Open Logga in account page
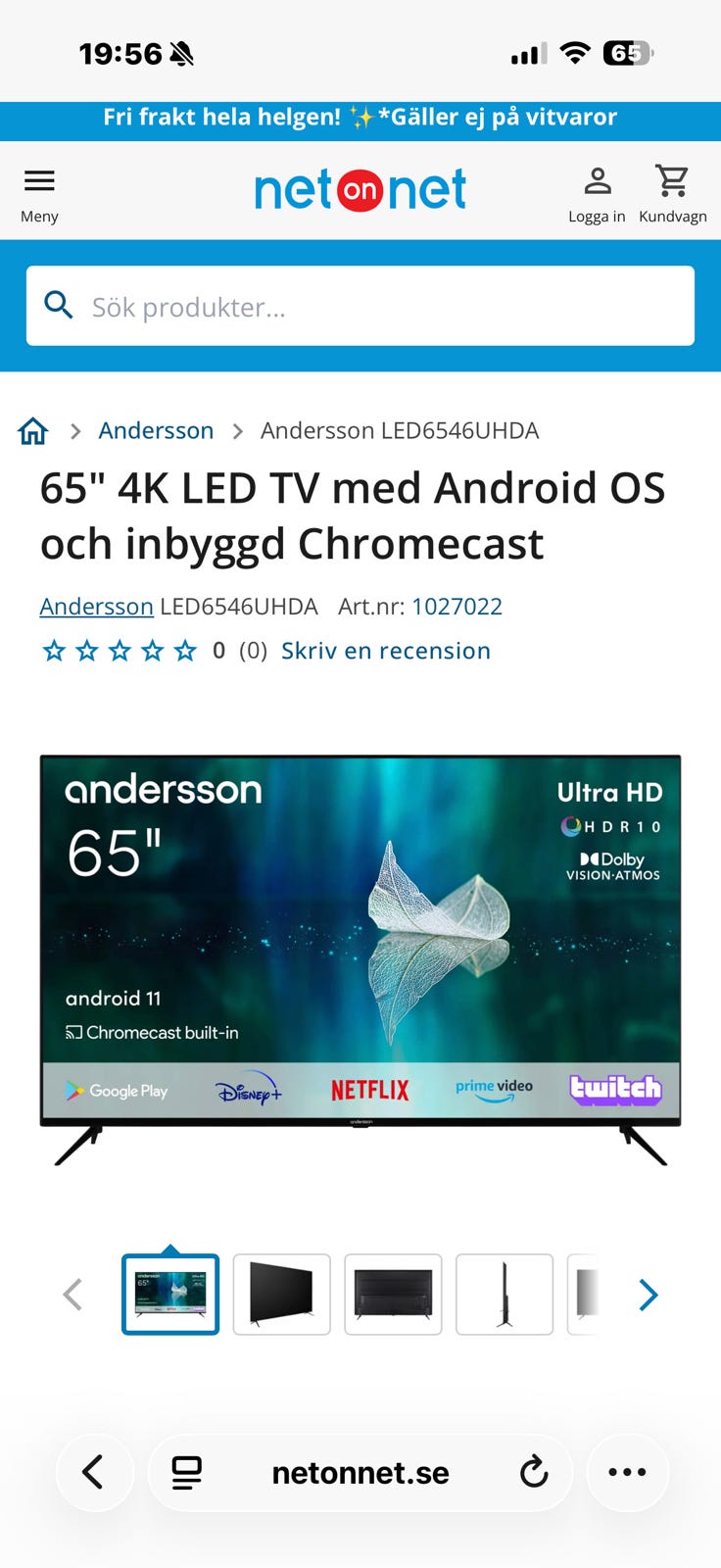Screen dimensions: 721x1568 click(x=597, y=193)
